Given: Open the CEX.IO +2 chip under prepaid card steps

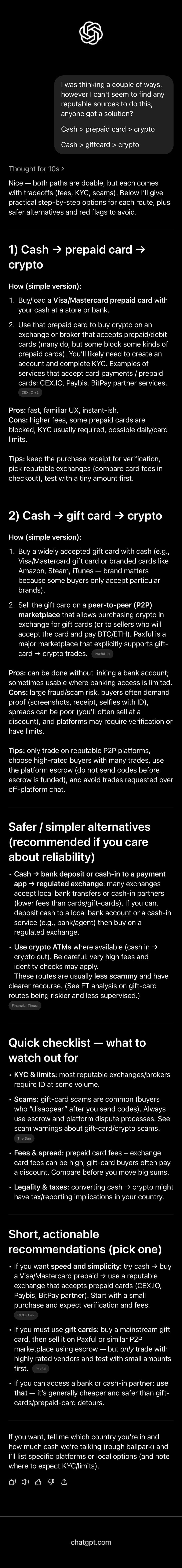Looking at the screenshot, I should pos(29,393).
